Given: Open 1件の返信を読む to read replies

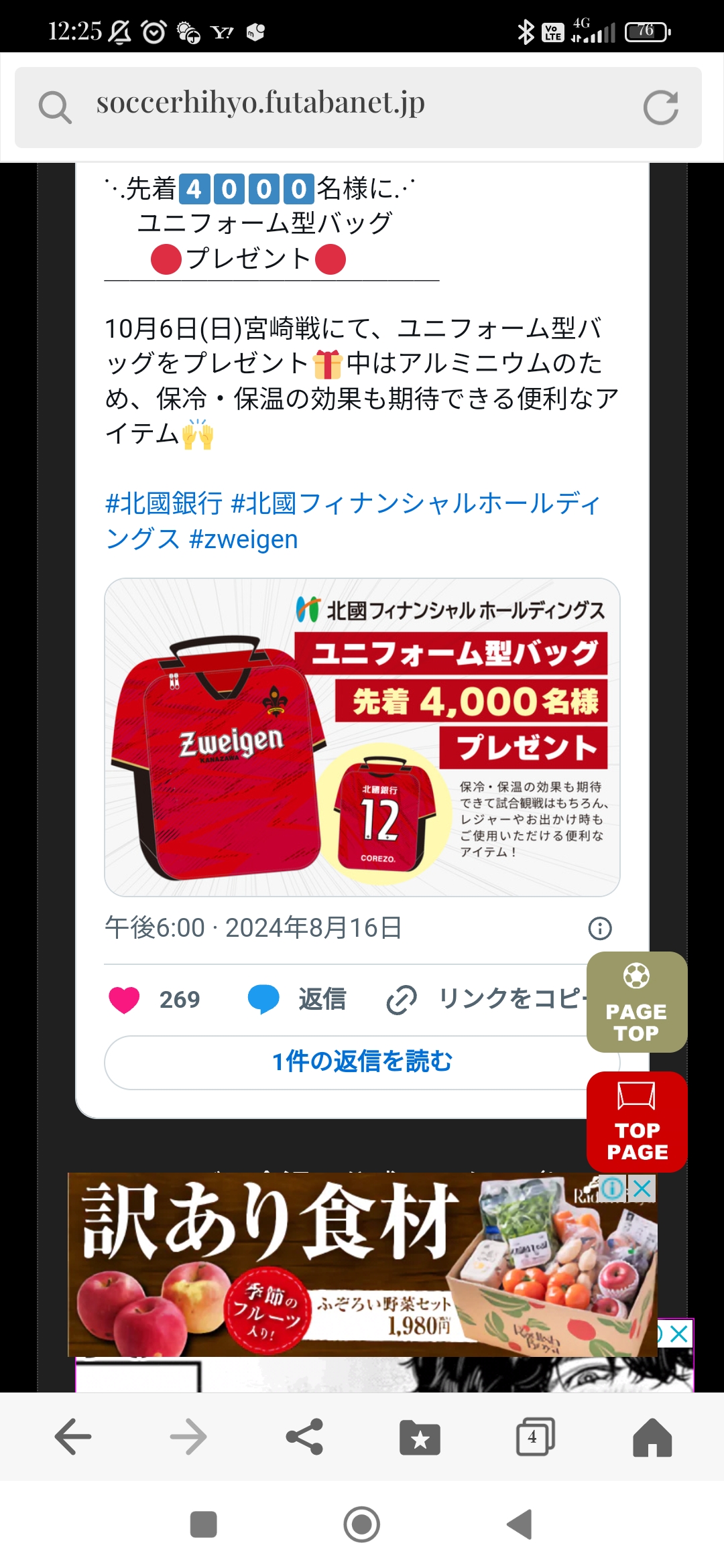Looking at the screenshot, I should tap(362, 1062).
